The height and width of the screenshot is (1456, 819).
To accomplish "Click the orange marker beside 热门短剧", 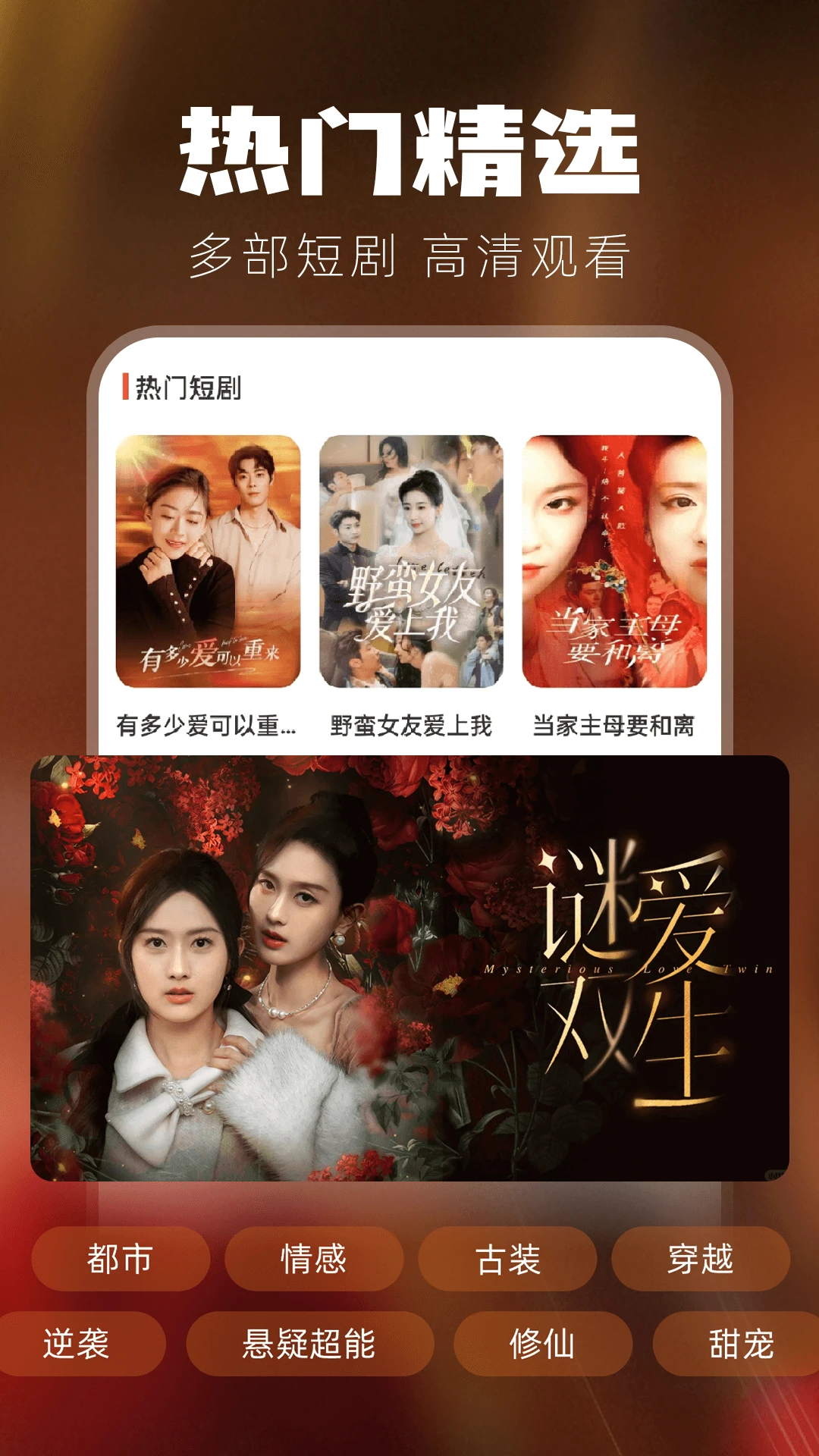I will coord(125,388).
